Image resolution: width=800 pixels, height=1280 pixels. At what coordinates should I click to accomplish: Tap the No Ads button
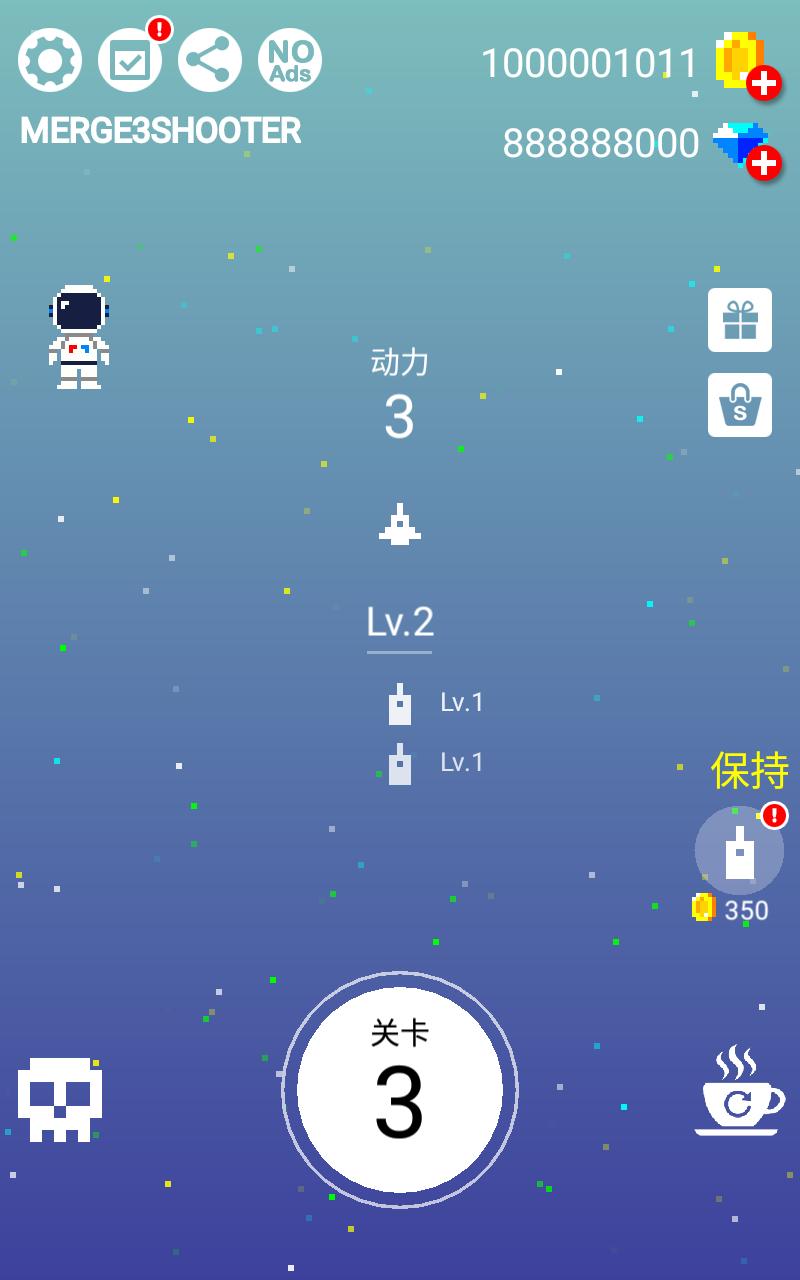pos(290,60)
